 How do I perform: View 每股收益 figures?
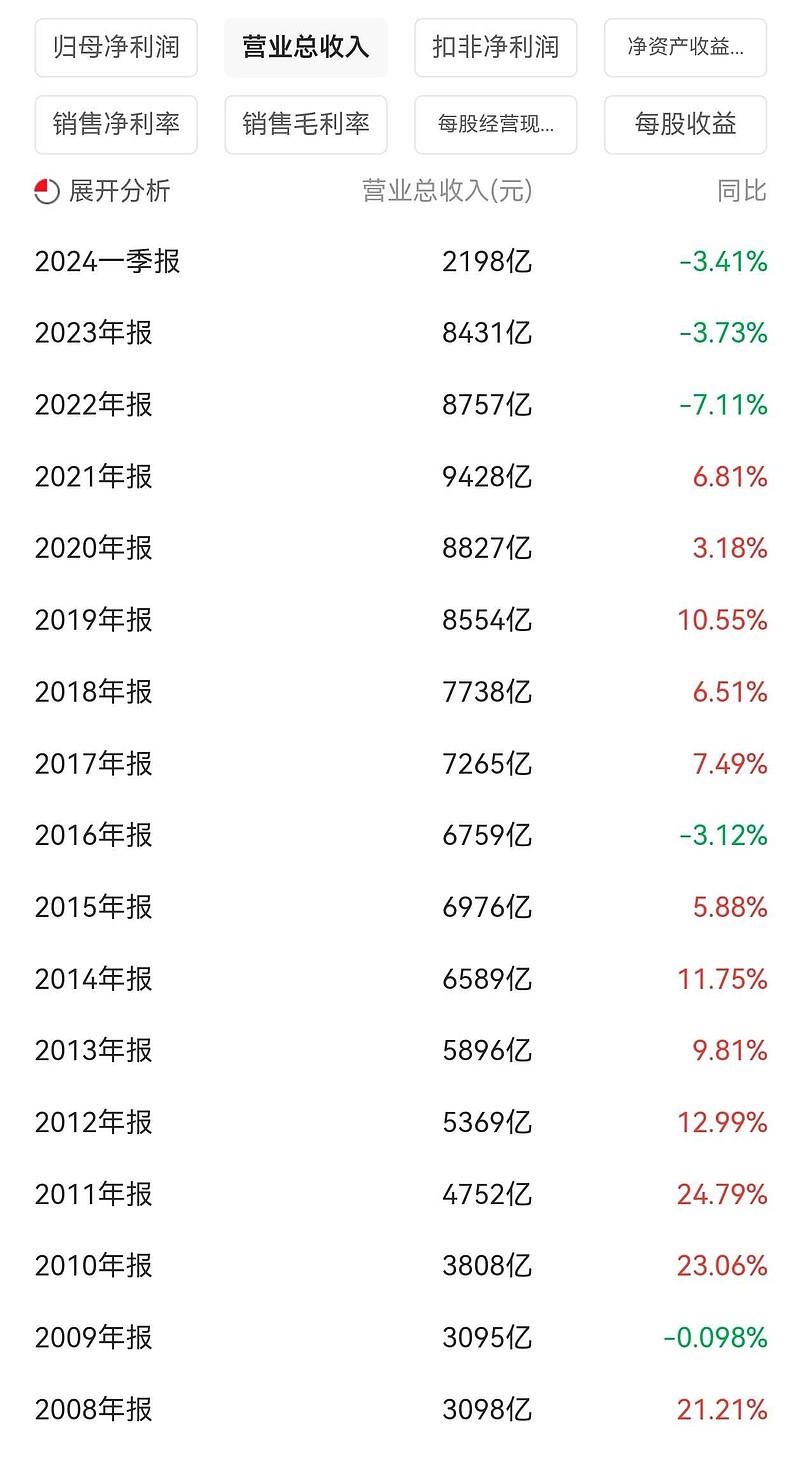pyautogui.click(x=685, y=124)
